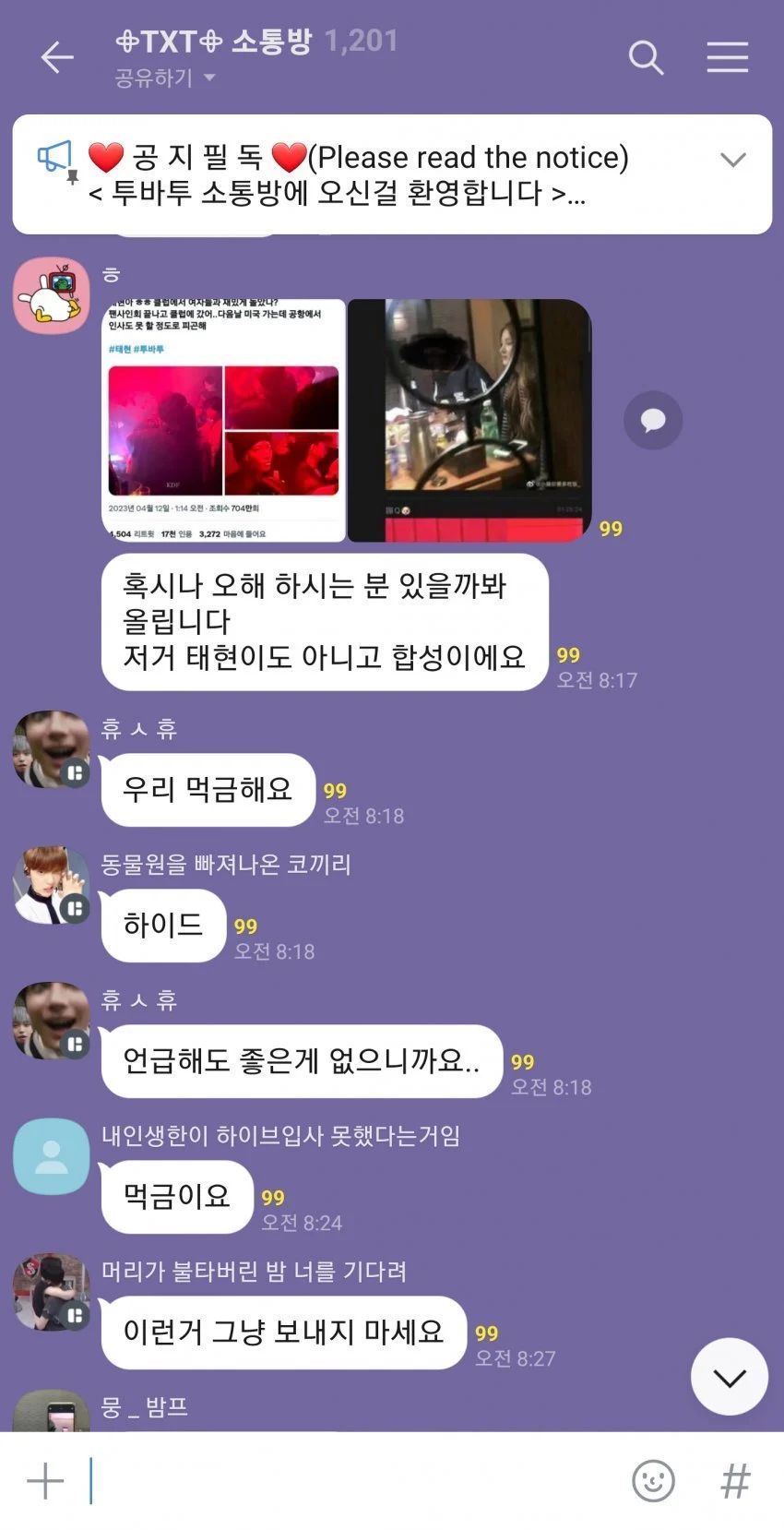Open the 공유하기 share dropdown
784x1530 pixels.
(x=164, y=78)
